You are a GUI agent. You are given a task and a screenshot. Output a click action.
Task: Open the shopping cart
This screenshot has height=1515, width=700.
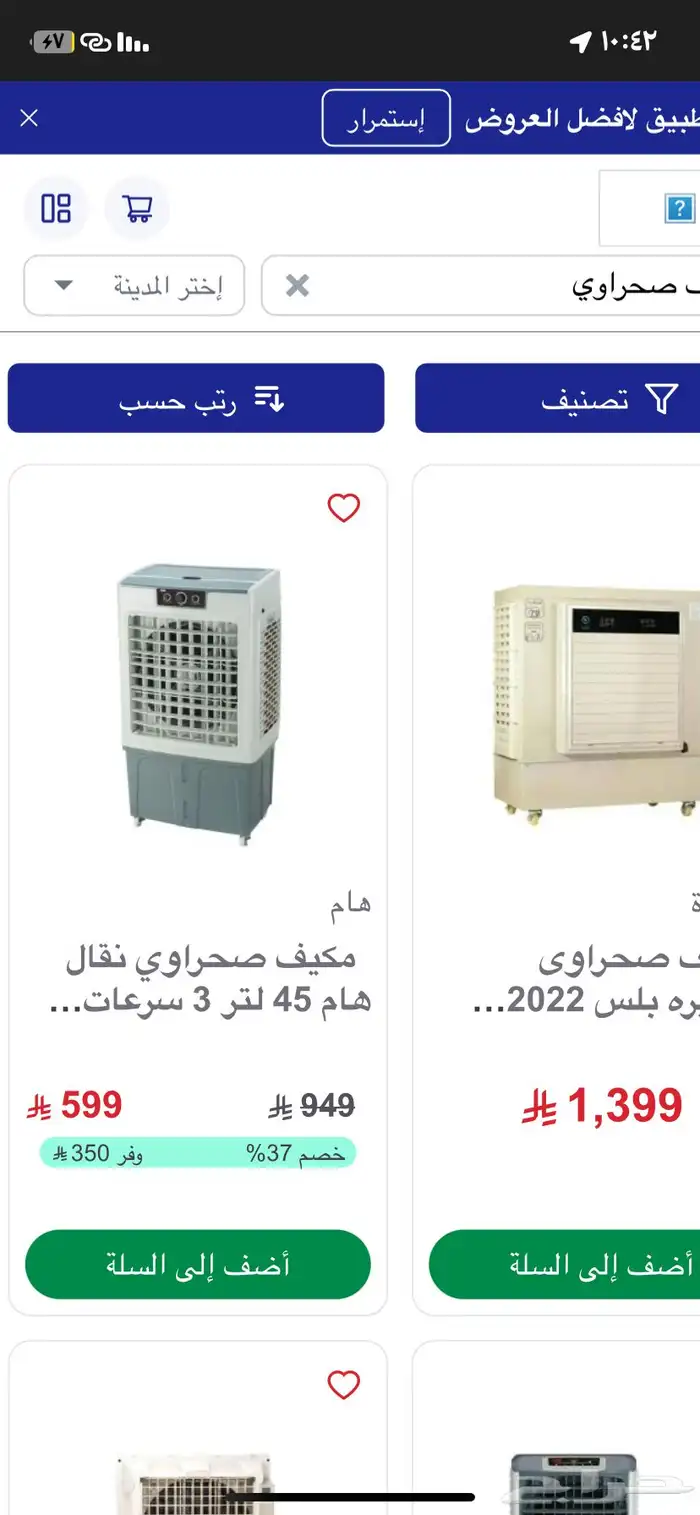[137, 208]
